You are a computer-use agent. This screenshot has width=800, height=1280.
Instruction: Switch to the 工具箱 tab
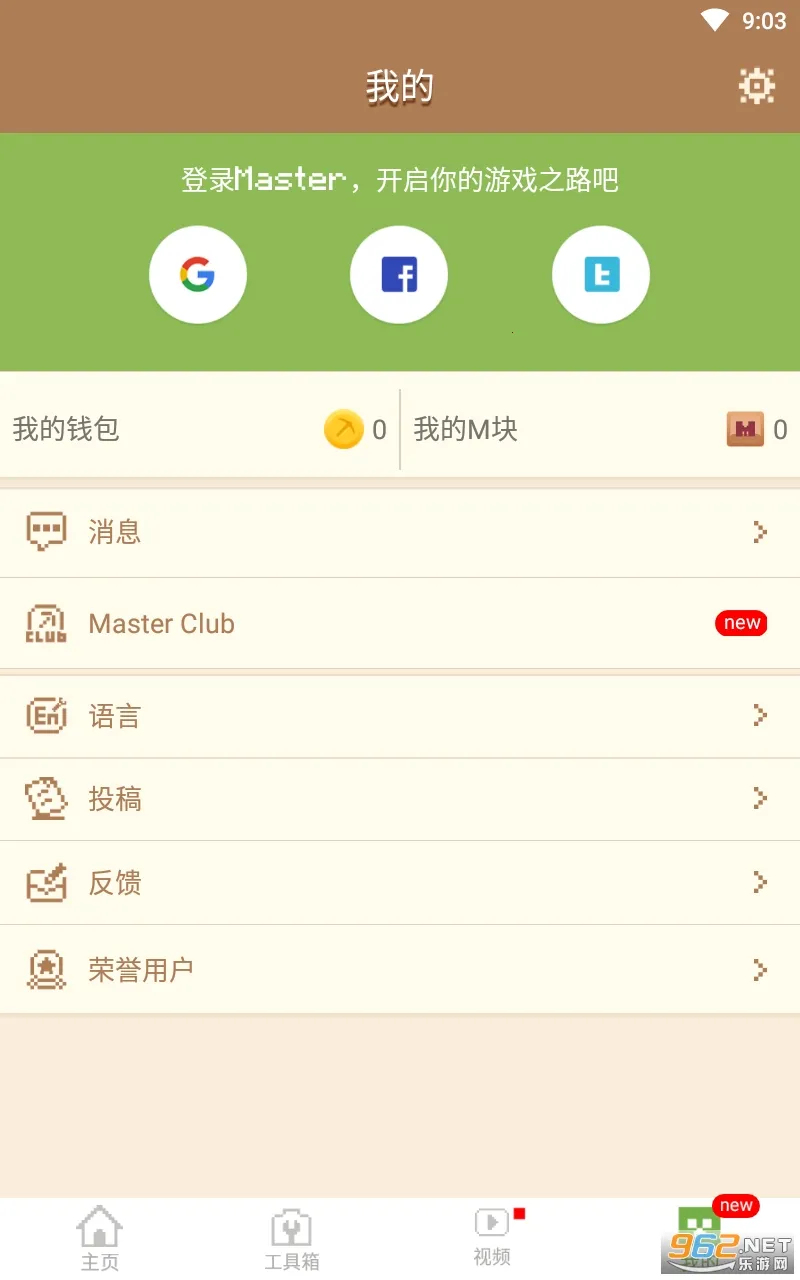pos(291,1237)
